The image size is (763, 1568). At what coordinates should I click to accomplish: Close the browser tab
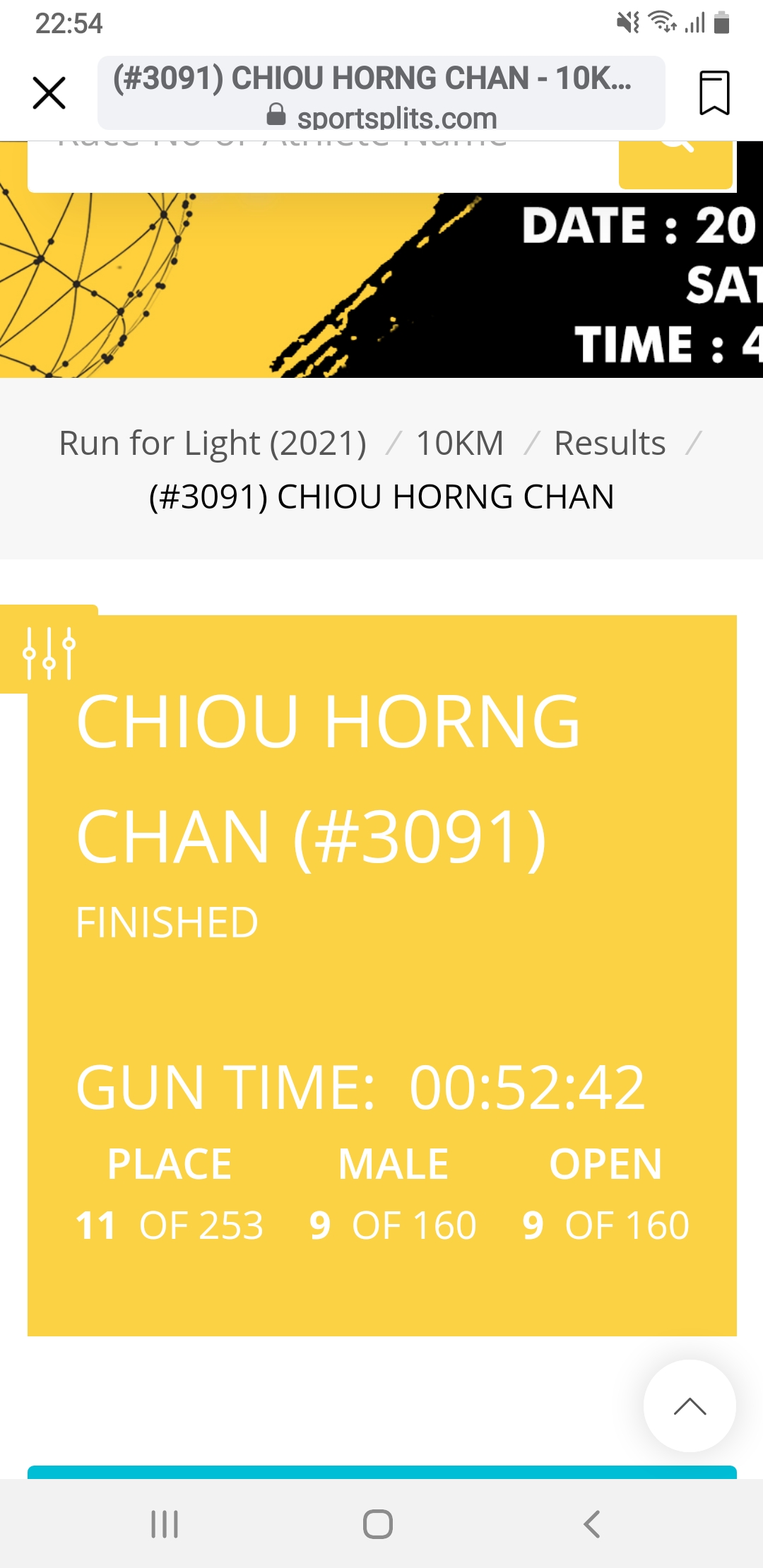click(x=49, y=93)
